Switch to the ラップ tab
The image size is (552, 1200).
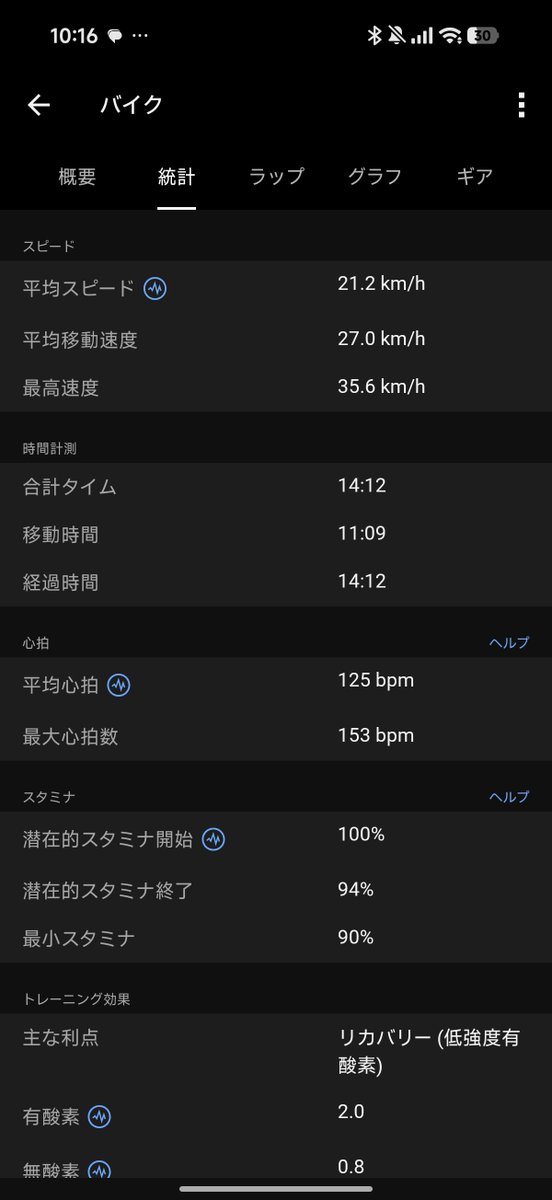click(276, 177)
